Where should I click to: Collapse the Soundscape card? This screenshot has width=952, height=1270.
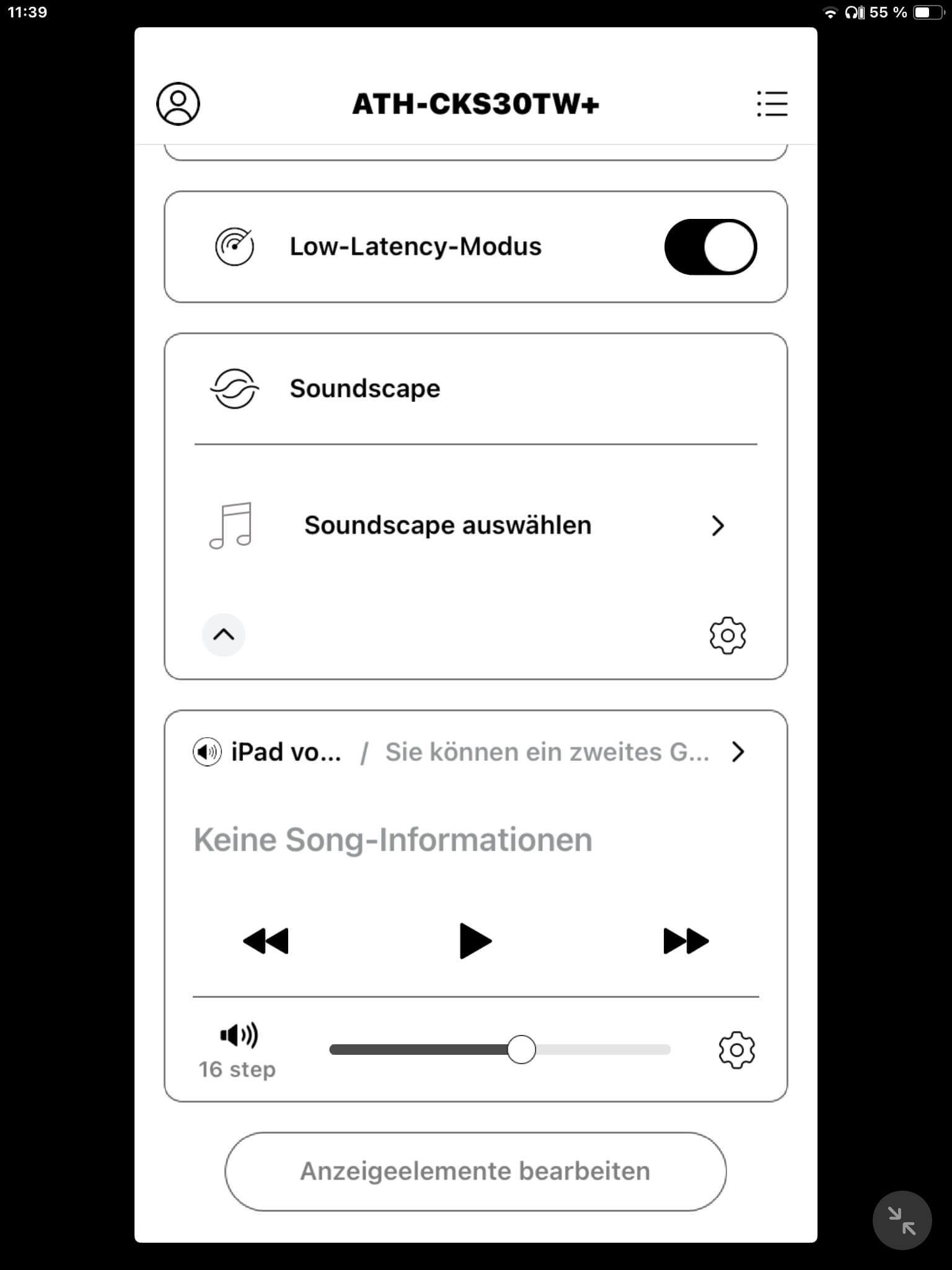224,635
